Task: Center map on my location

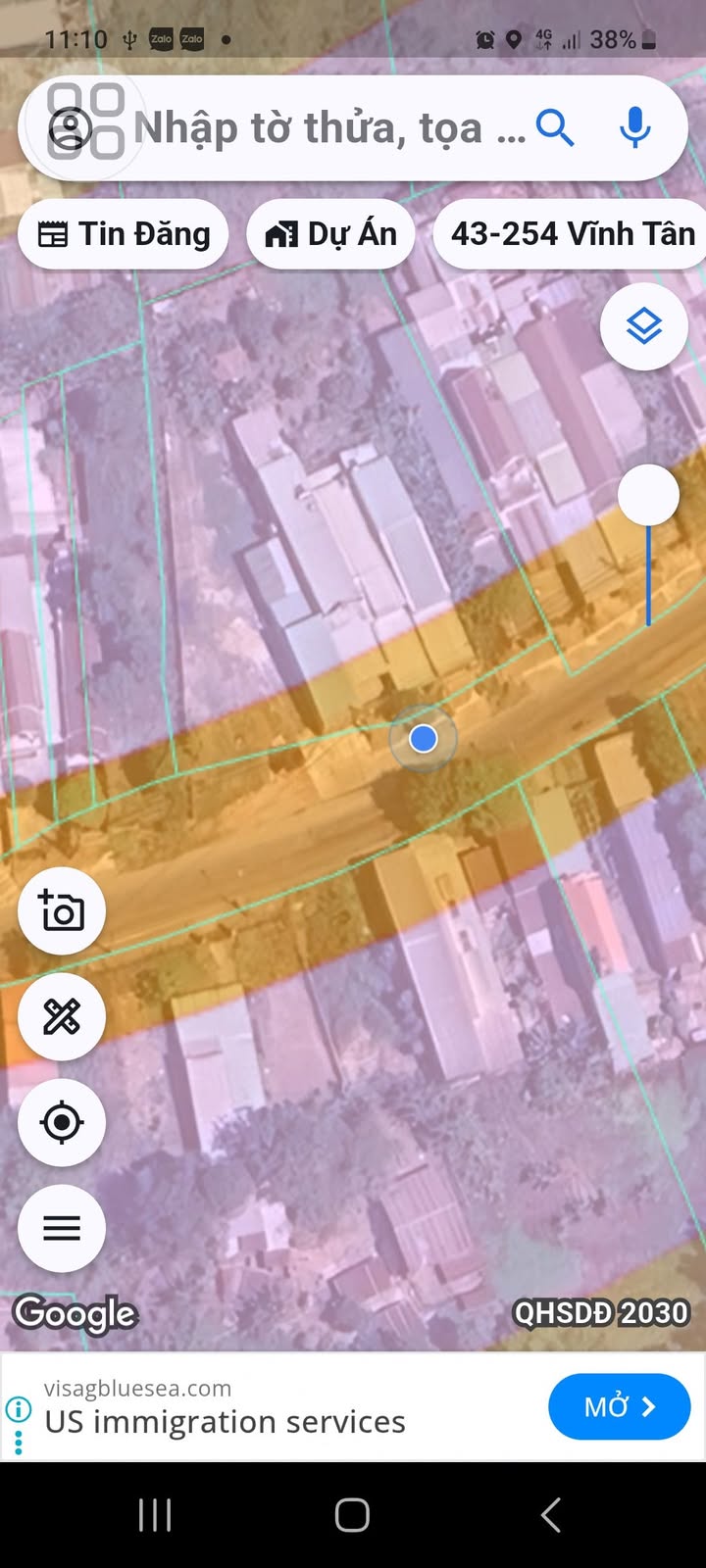Action: [x=62, y=1123]
